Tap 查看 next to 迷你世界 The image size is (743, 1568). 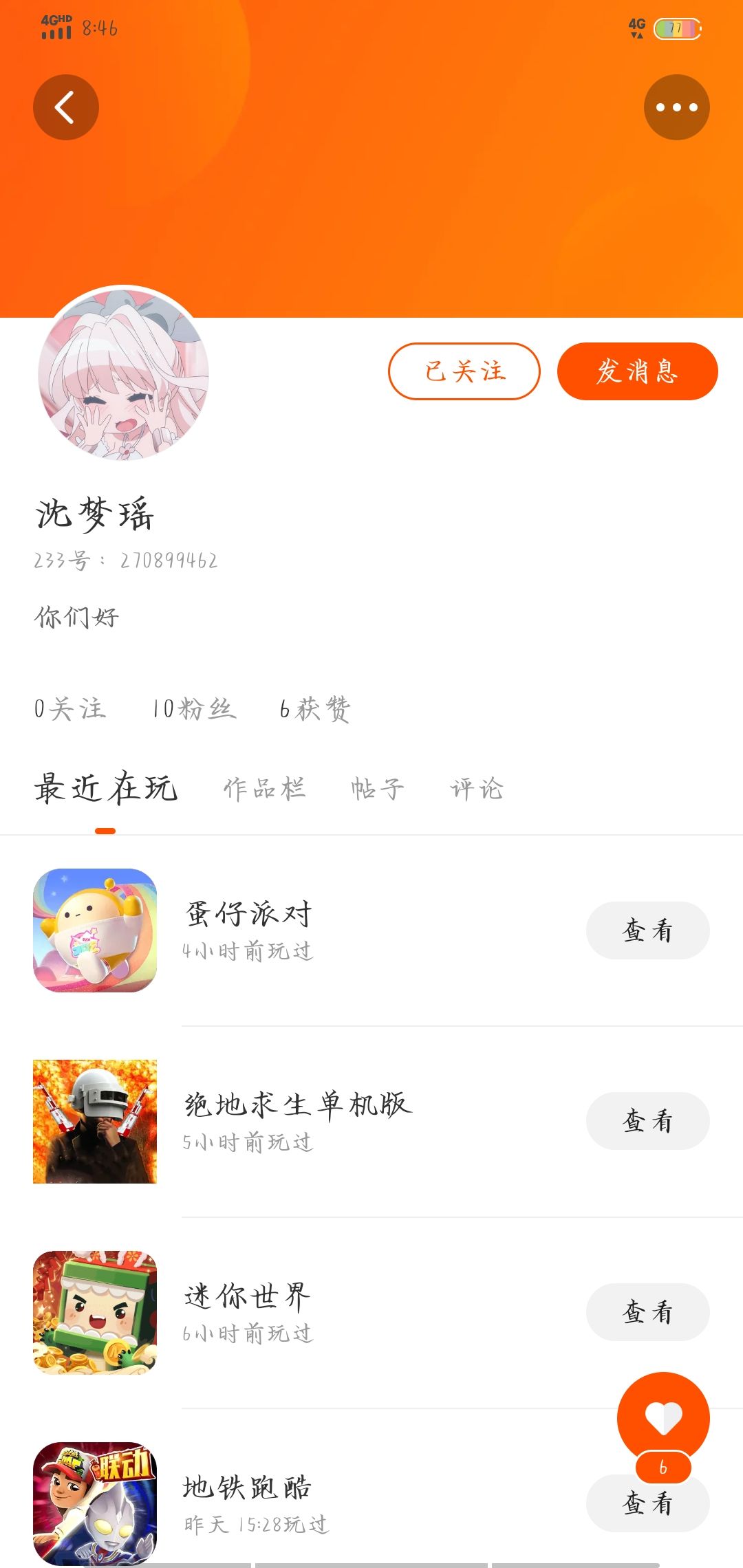point(647,1312)
